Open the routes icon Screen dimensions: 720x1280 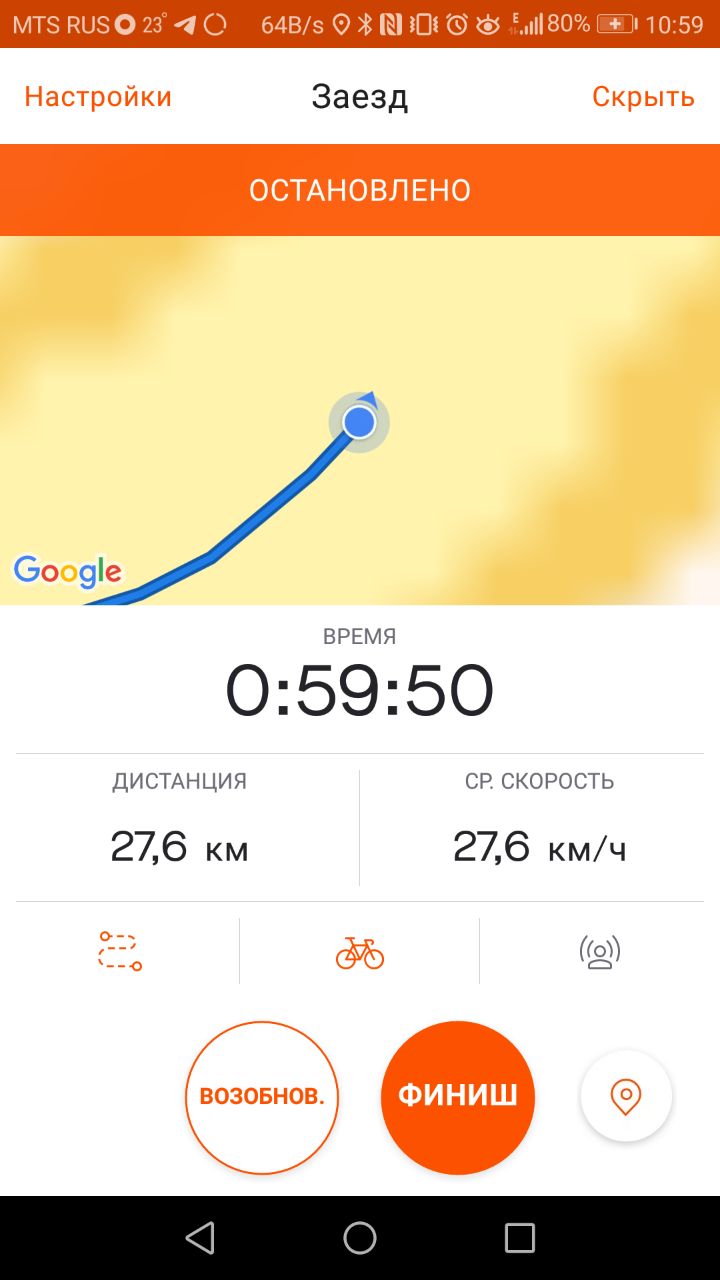120,951
